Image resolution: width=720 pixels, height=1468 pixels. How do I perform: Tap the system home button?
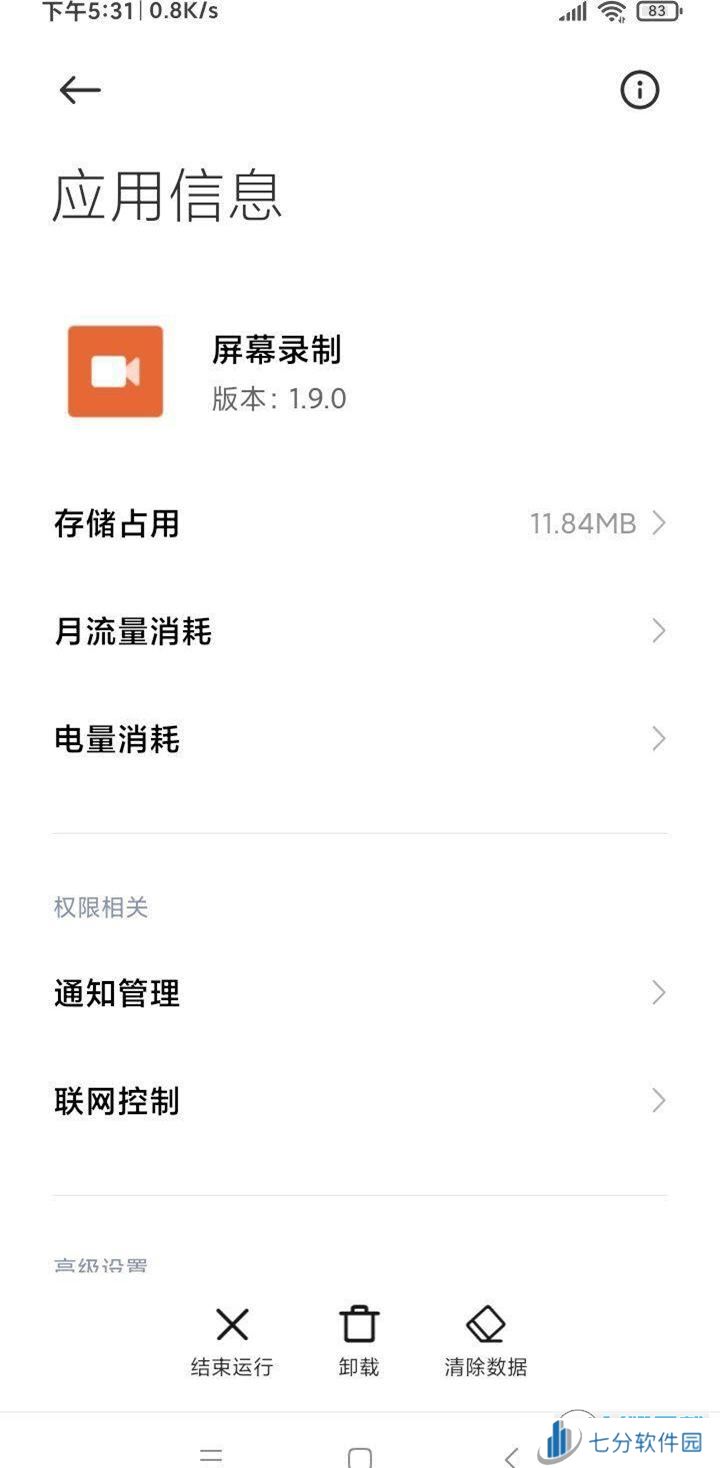coord(360,1456)
